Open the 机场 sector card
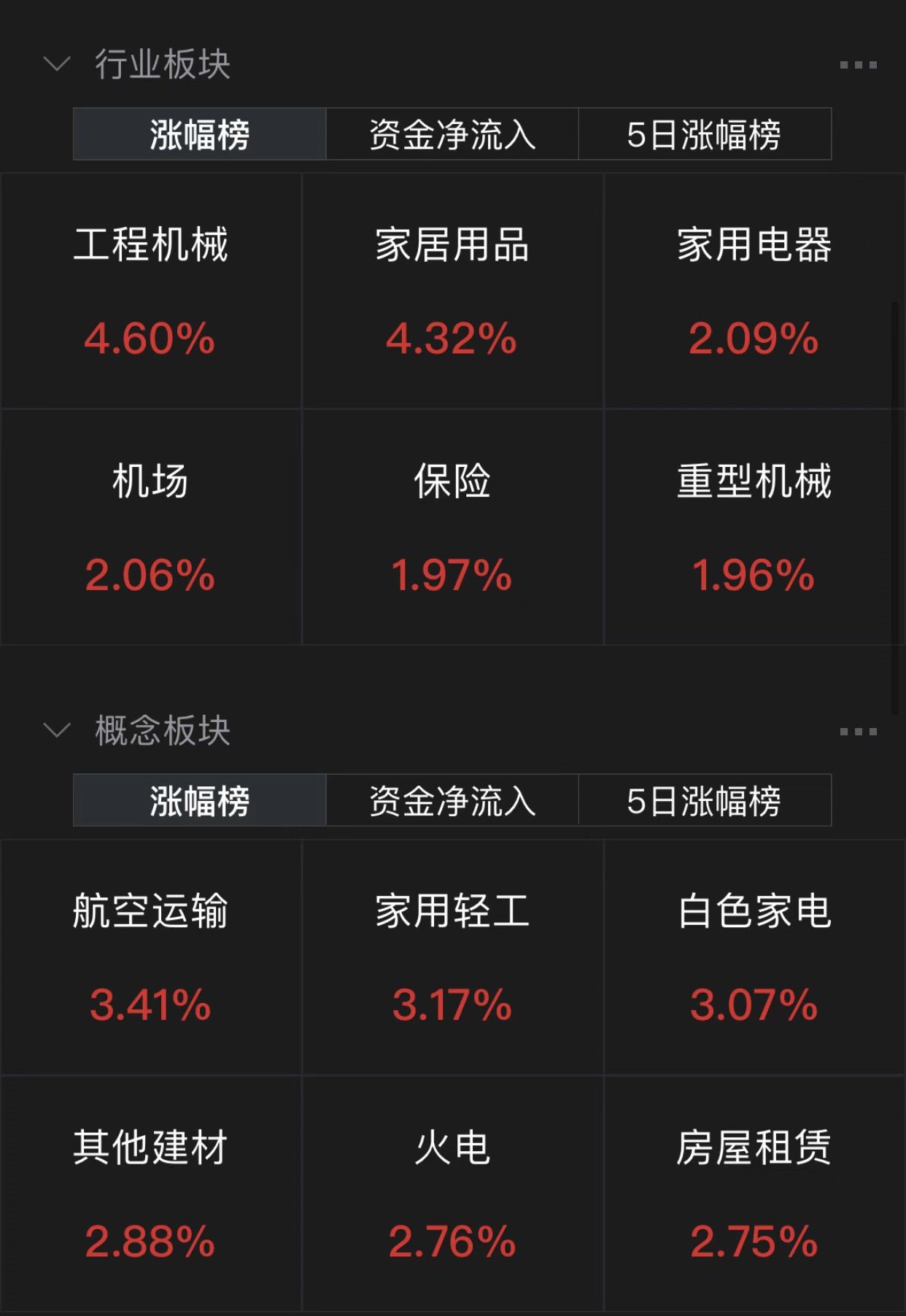This screenshot has height=1316, width=906. click(x=151, y=527)
